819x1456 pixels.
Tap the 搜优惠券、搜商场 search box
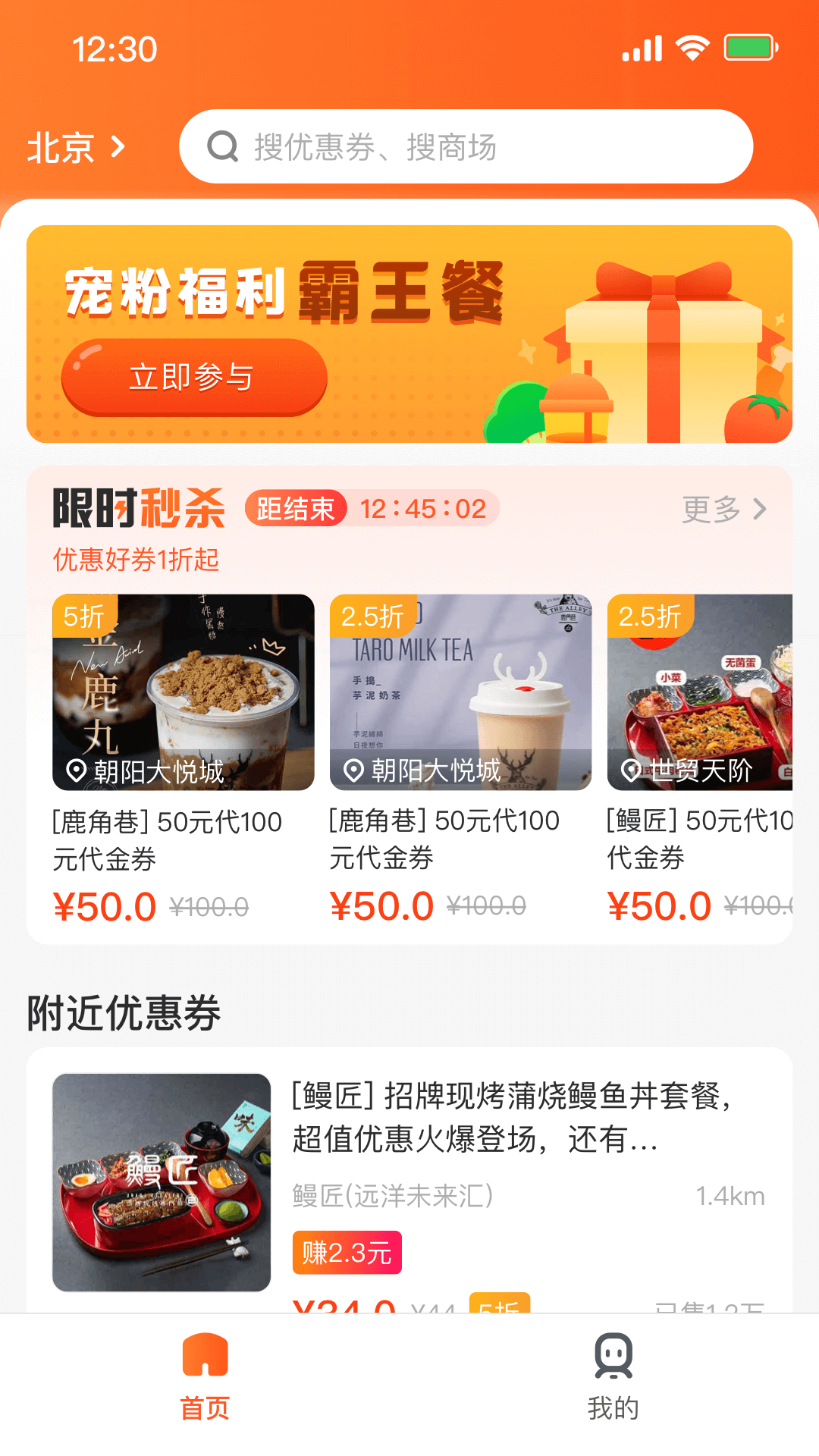466,147
